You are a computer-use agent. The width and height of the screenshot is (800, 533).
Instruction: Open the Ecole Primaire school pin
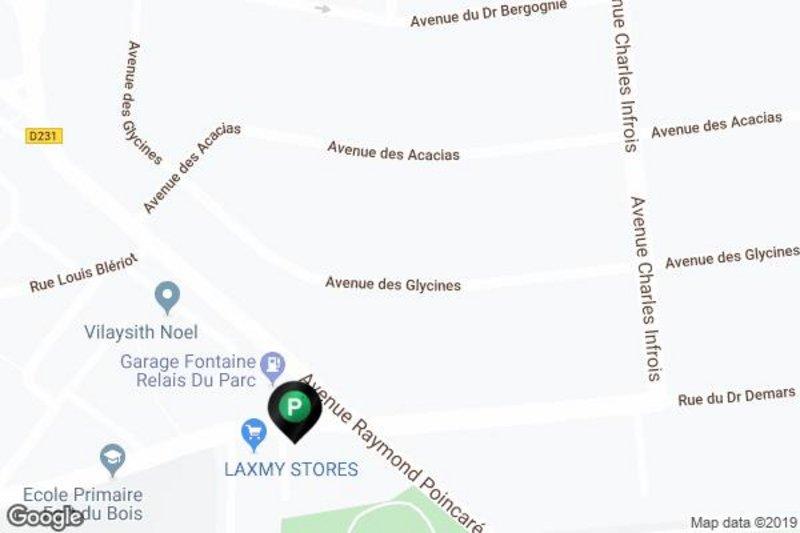click(x=113, y=460)
